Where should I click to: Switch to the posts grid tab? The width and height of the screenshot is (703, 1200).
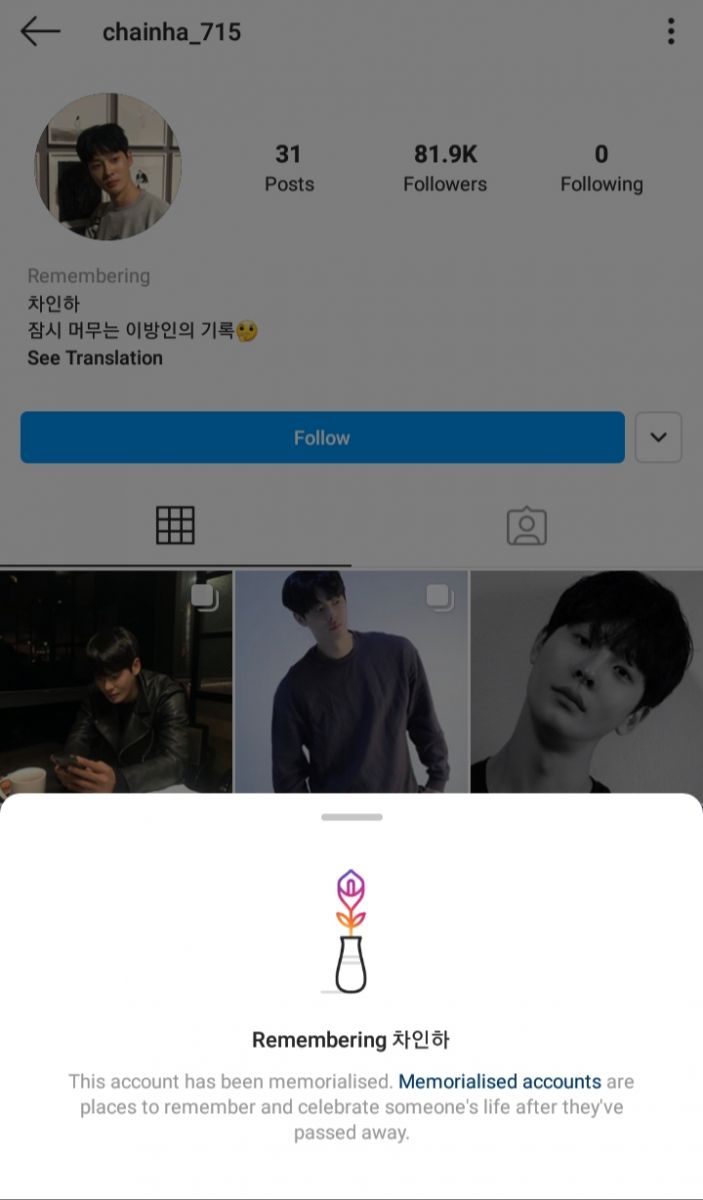[175, 525]
